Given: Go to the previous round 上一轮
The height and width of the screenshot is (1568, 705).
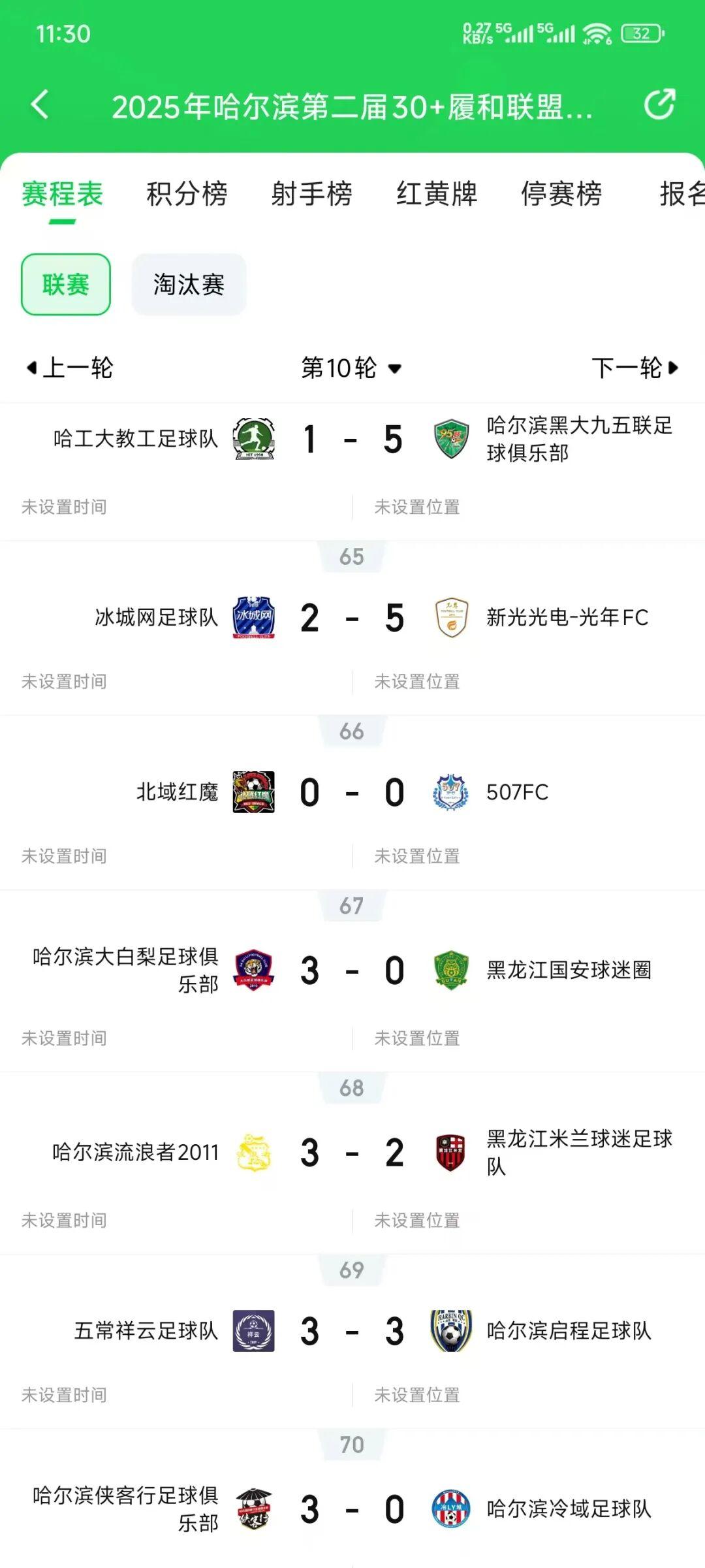Looking at the screenshot, I should 69,368.
